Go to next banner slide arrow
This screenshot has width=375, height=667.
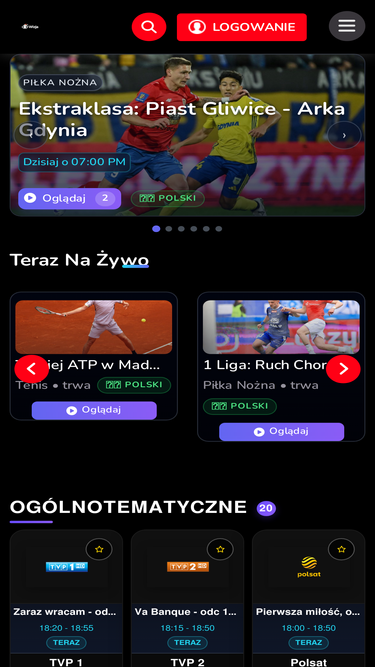pos(344,135)
